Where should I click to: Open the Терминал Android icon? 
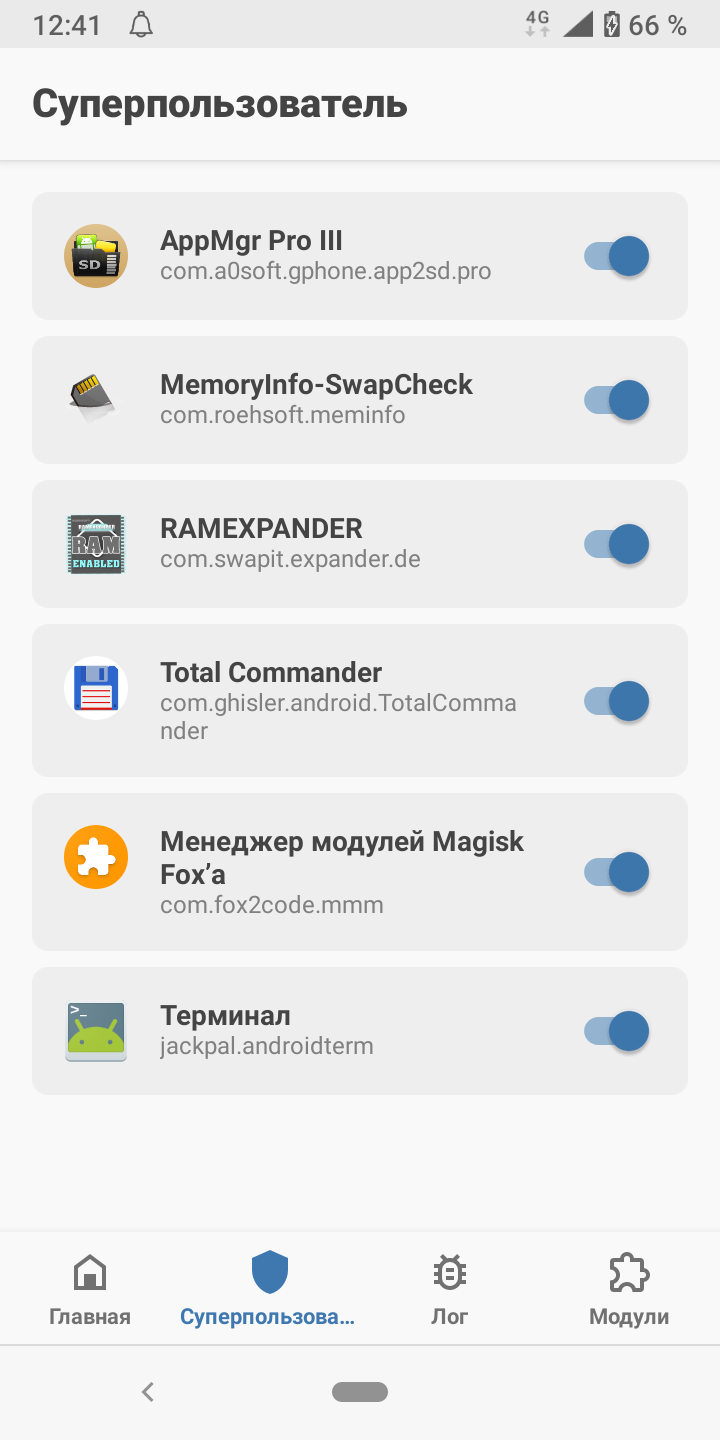click(x=95, y=1031)
